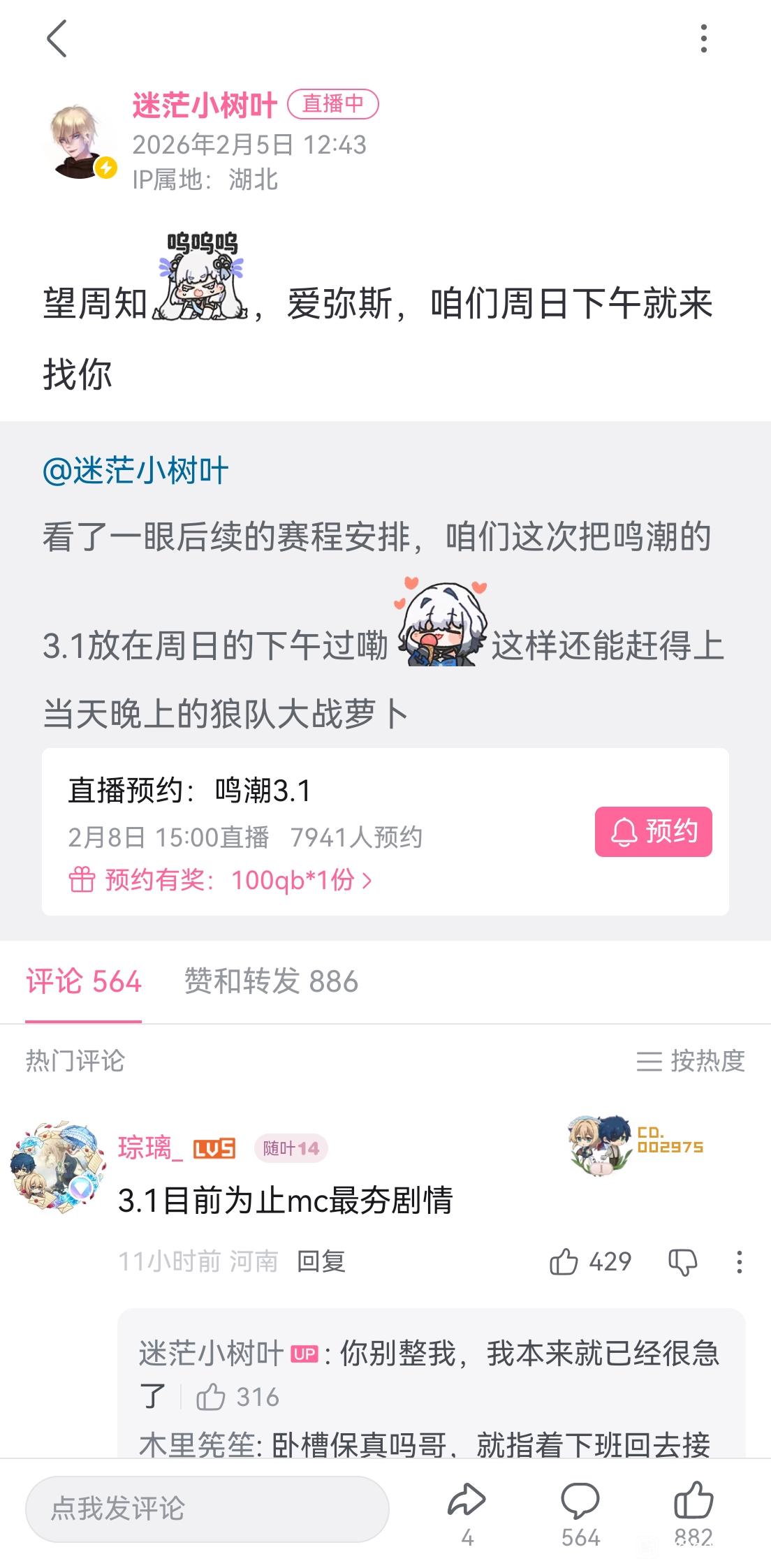Open more options on 琮璃_'s comment
This screenshot has width=771, height=1568.
(x=739, y=1261)
